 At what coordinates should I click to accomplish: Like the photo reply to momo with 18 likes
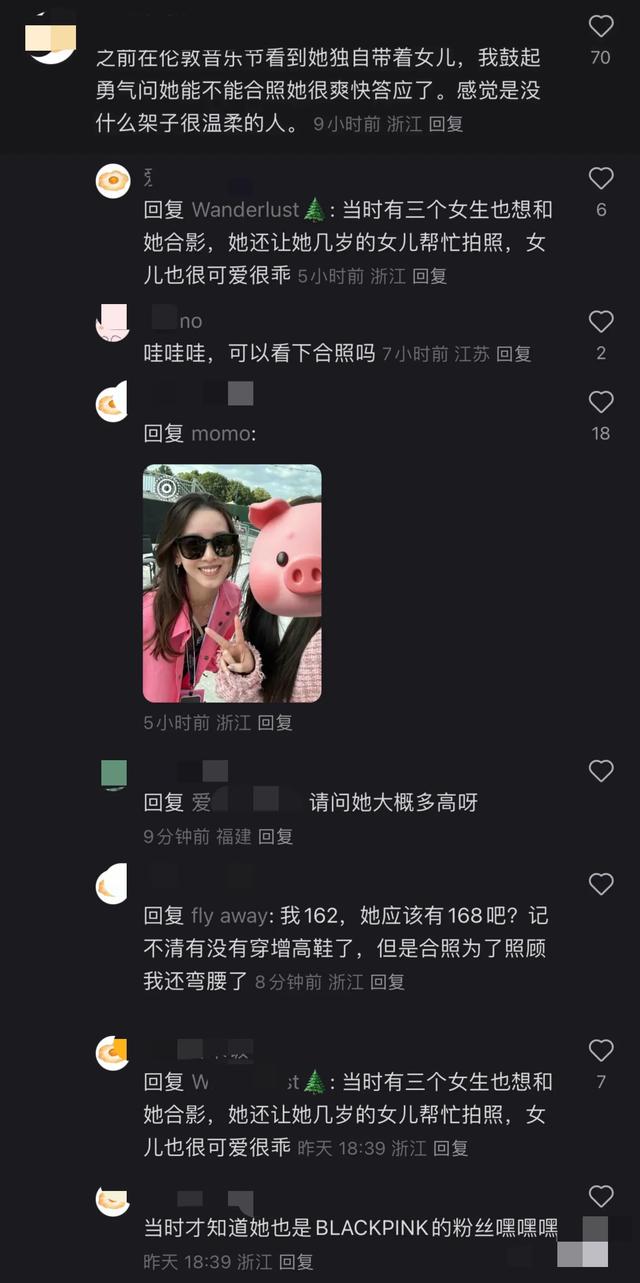(600, 403)
